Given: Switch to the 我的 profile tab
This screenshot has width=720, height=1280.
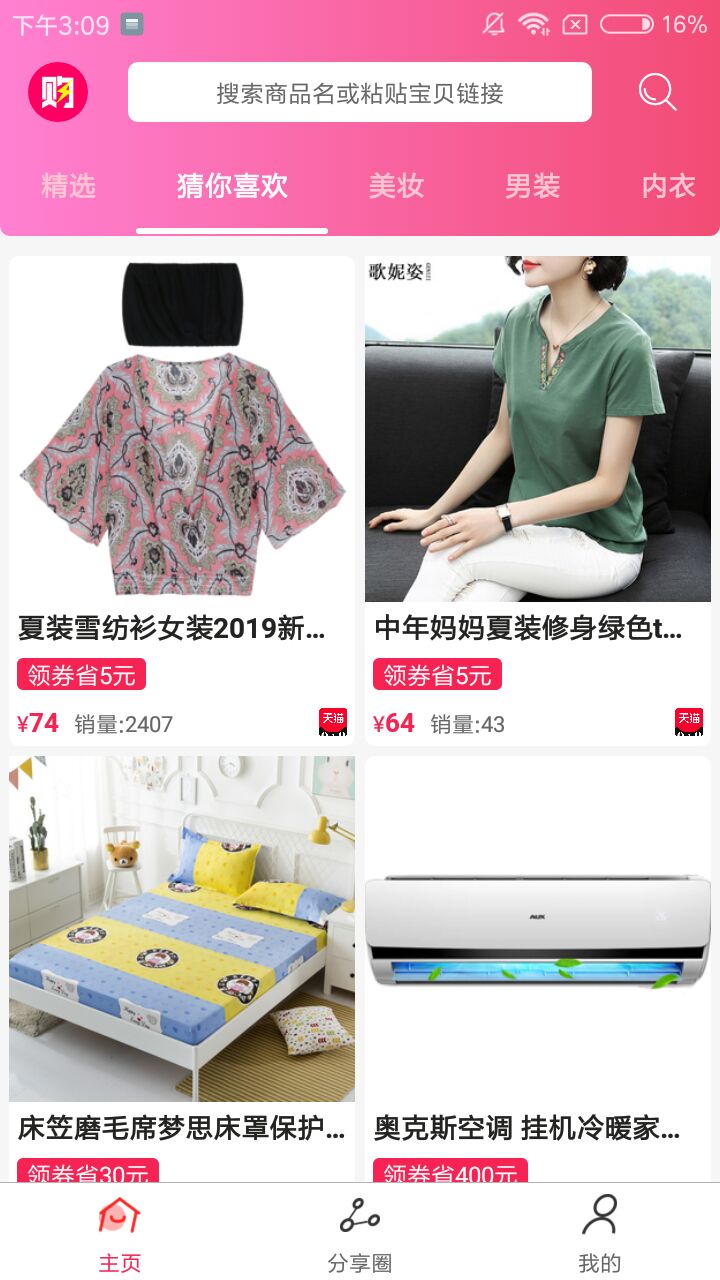Looking at the screenshot, I should [600, 1233].
